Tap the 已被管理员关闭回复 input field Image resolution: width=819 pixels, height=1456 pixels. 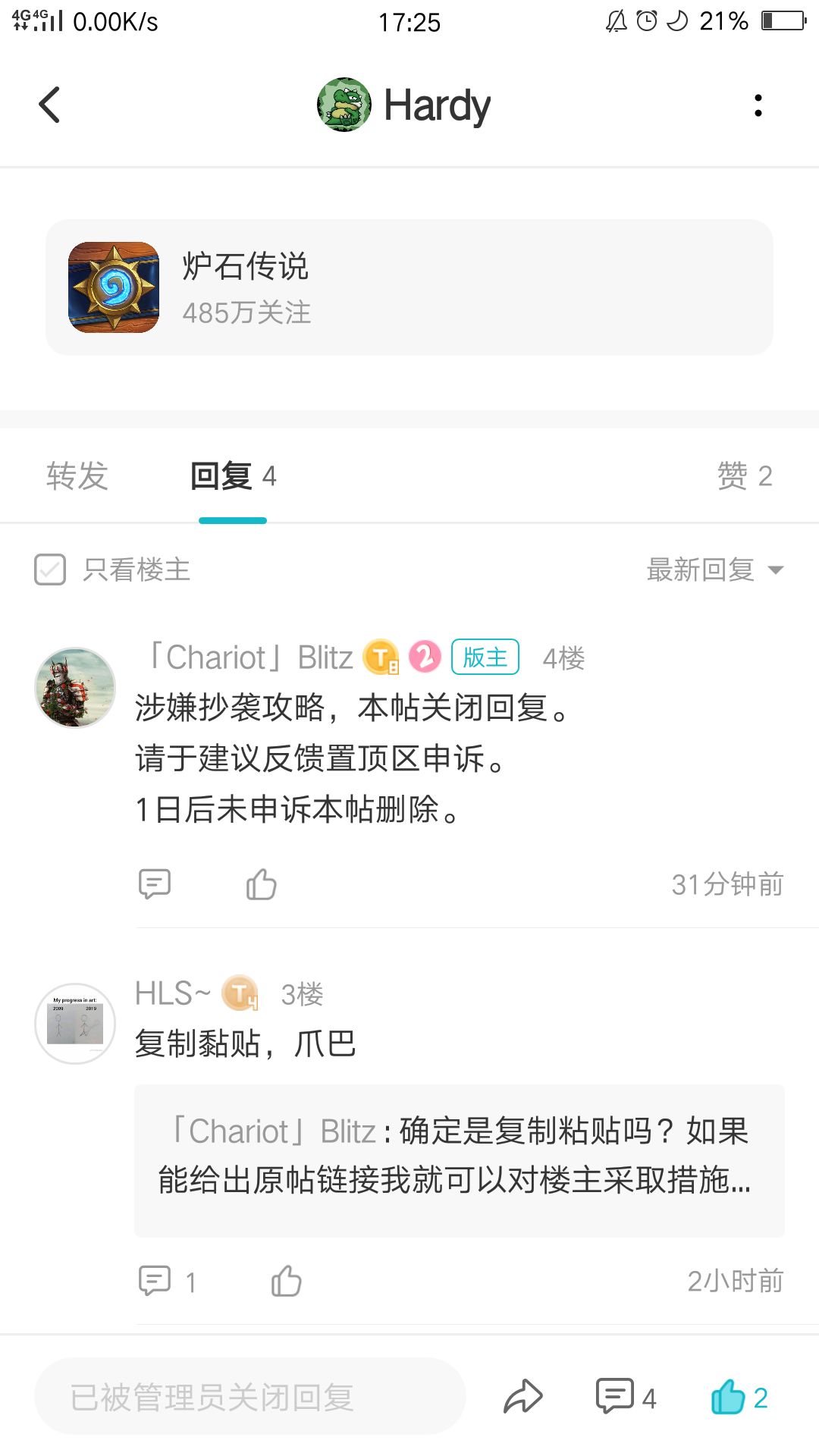(x=250, y=1397)
